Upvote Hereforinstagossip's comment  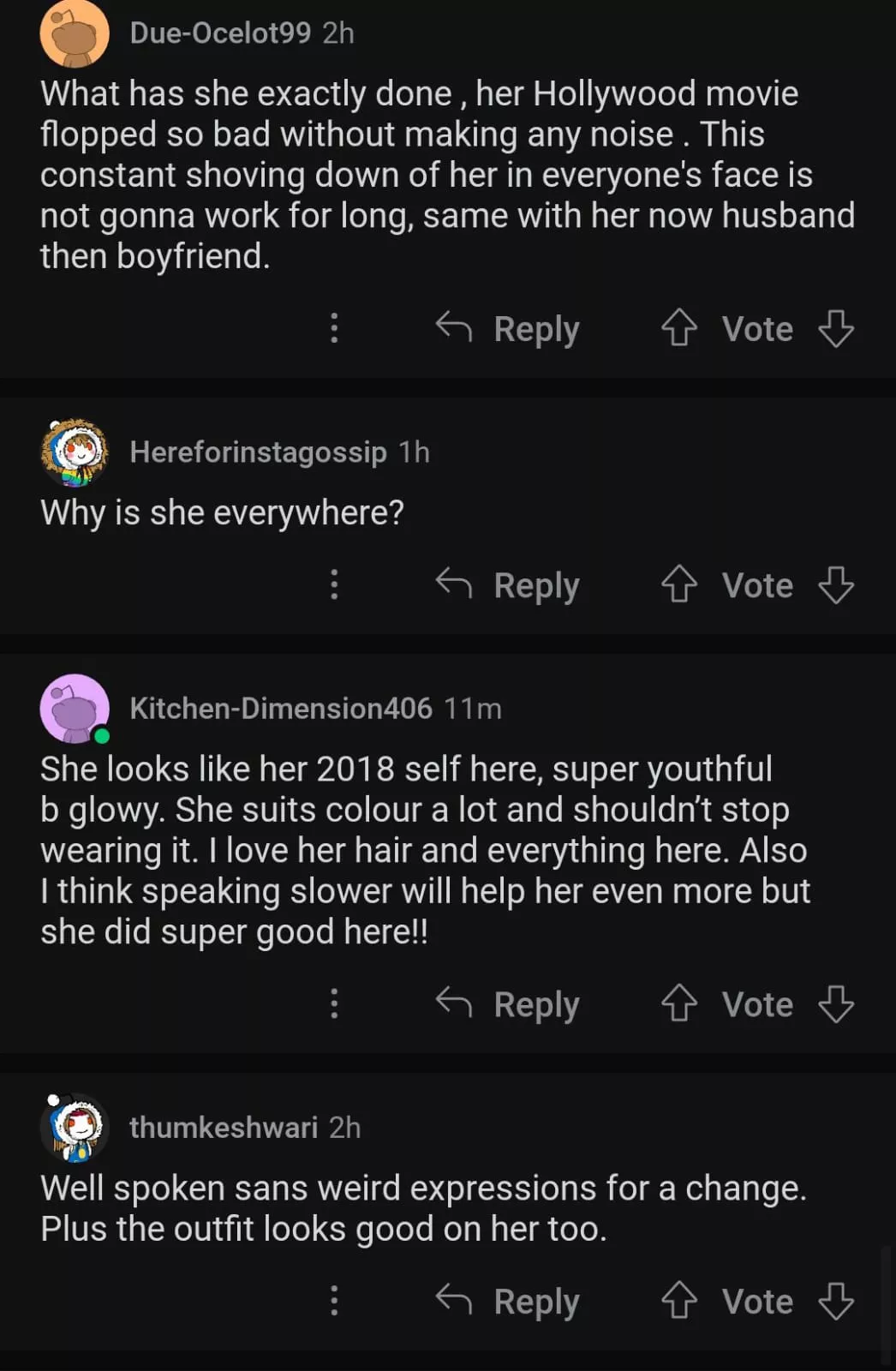(x=679, y=585)
